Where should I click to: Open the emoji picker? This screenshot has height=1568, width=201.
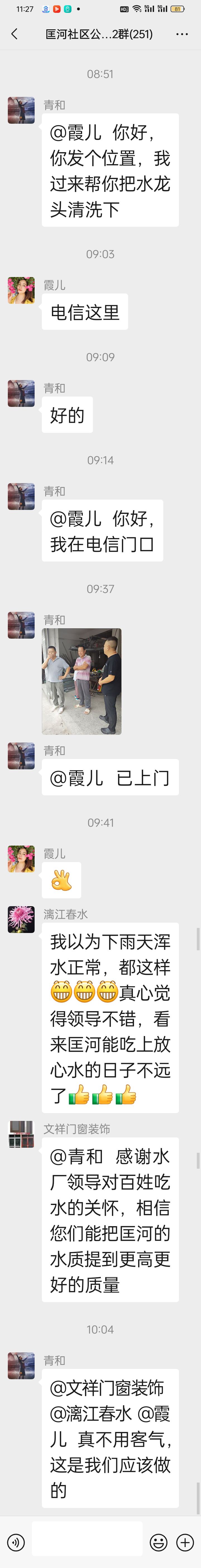pos(158,1542)
